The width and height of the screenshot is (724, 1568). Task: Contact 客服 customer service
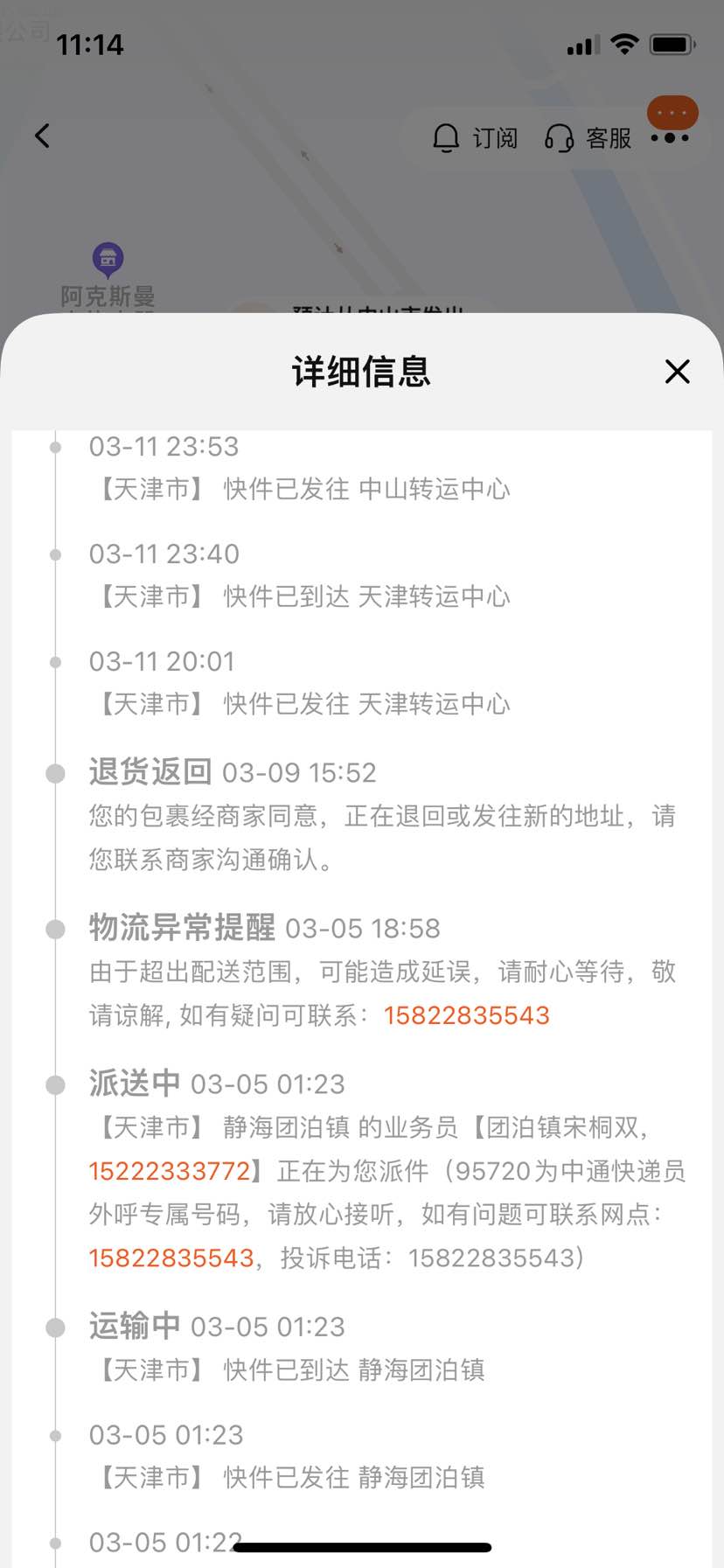(588, 138)
